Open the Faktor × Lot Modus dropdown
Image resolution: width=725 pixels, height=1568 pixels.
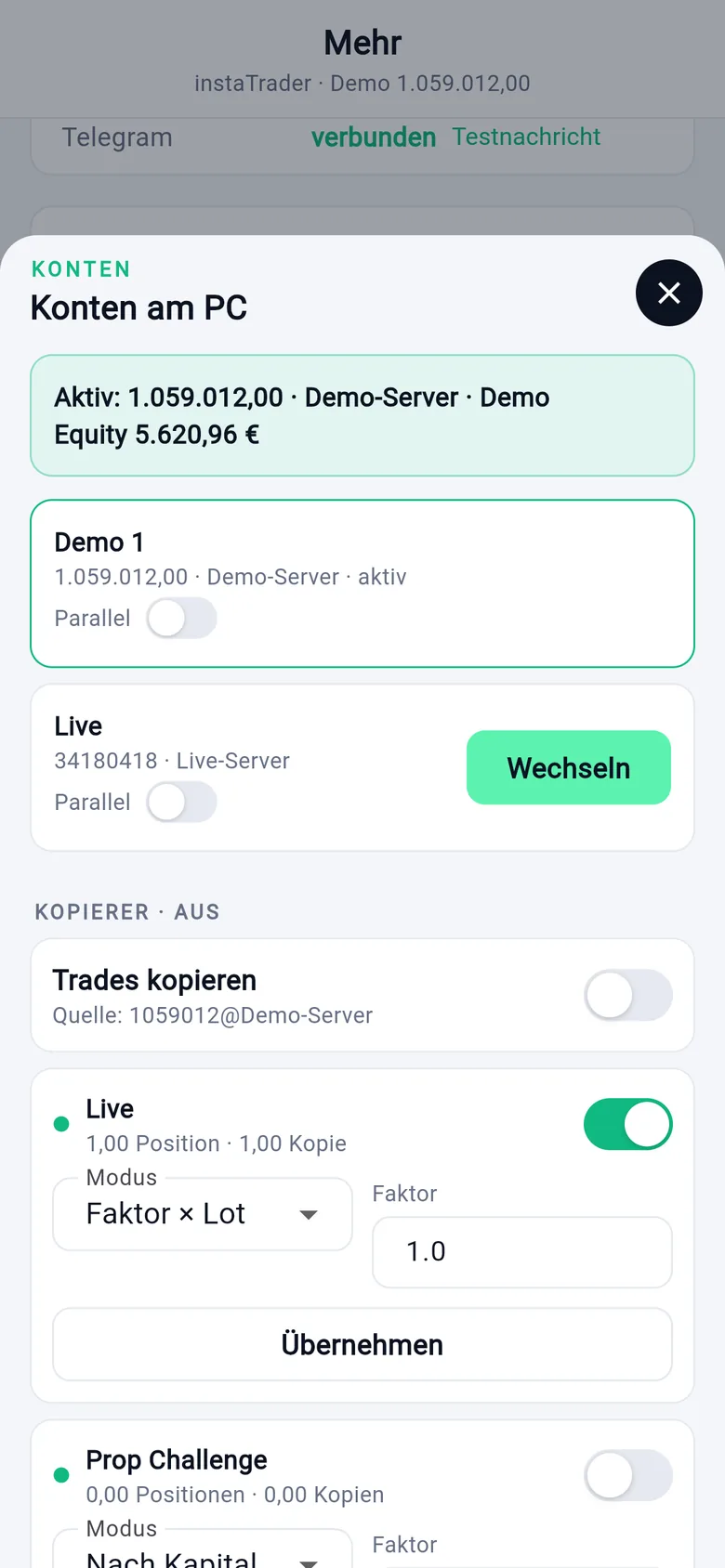coord(203,1214)
